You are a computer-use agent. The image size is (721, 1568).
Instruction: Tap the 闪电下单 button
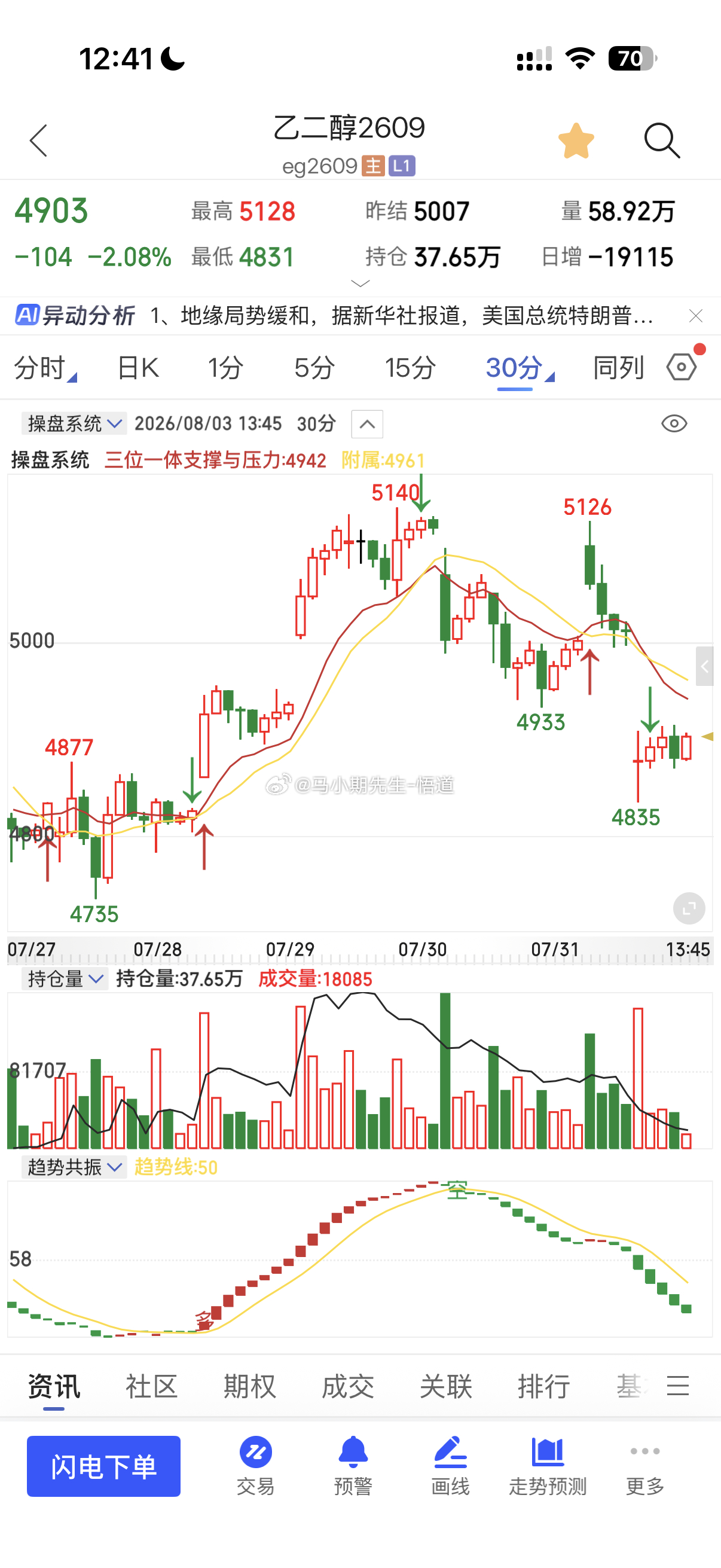coord(103,1466)
